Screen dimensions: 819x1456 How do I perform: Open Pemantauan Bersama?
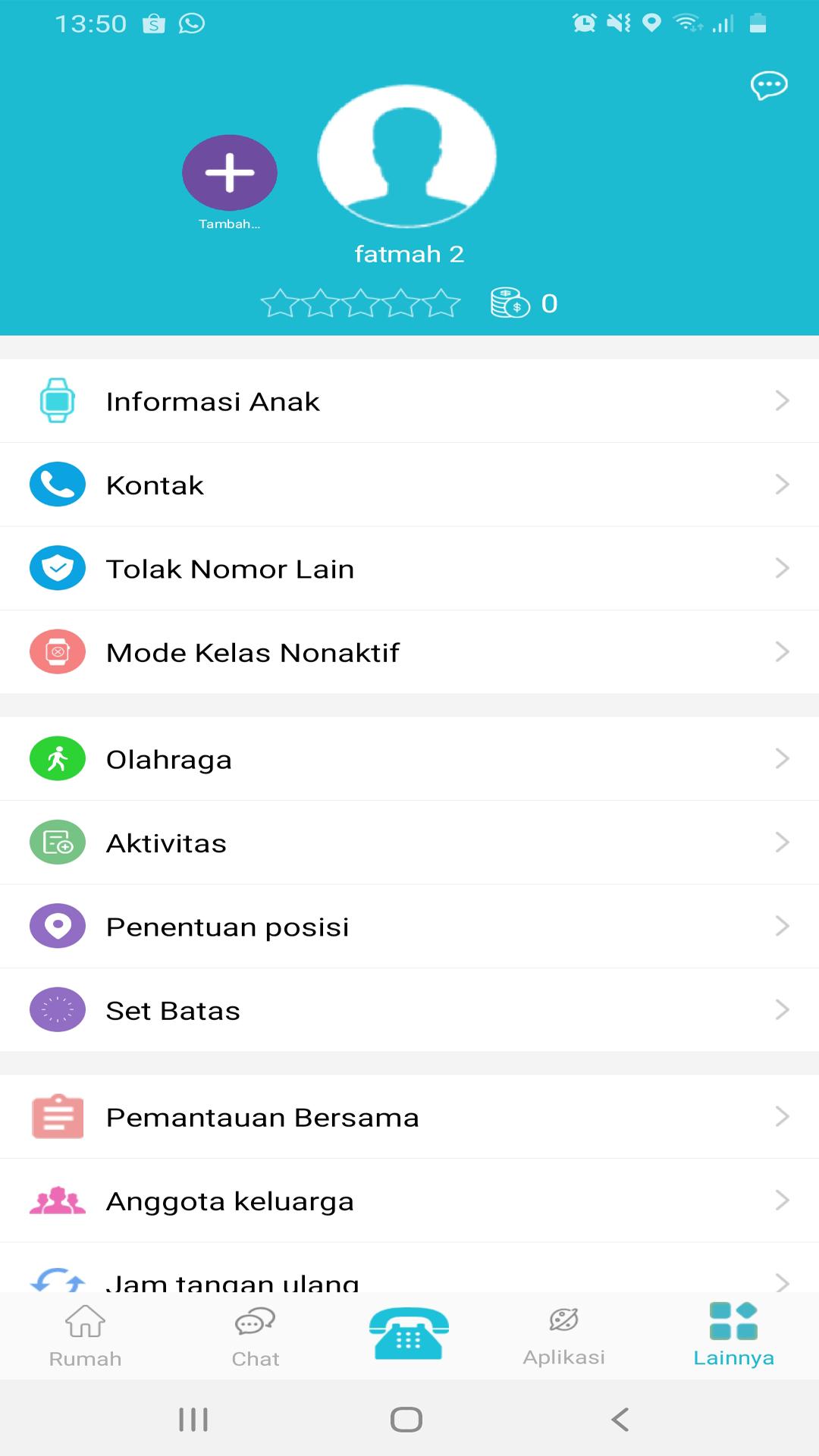tap(409, 1117)
